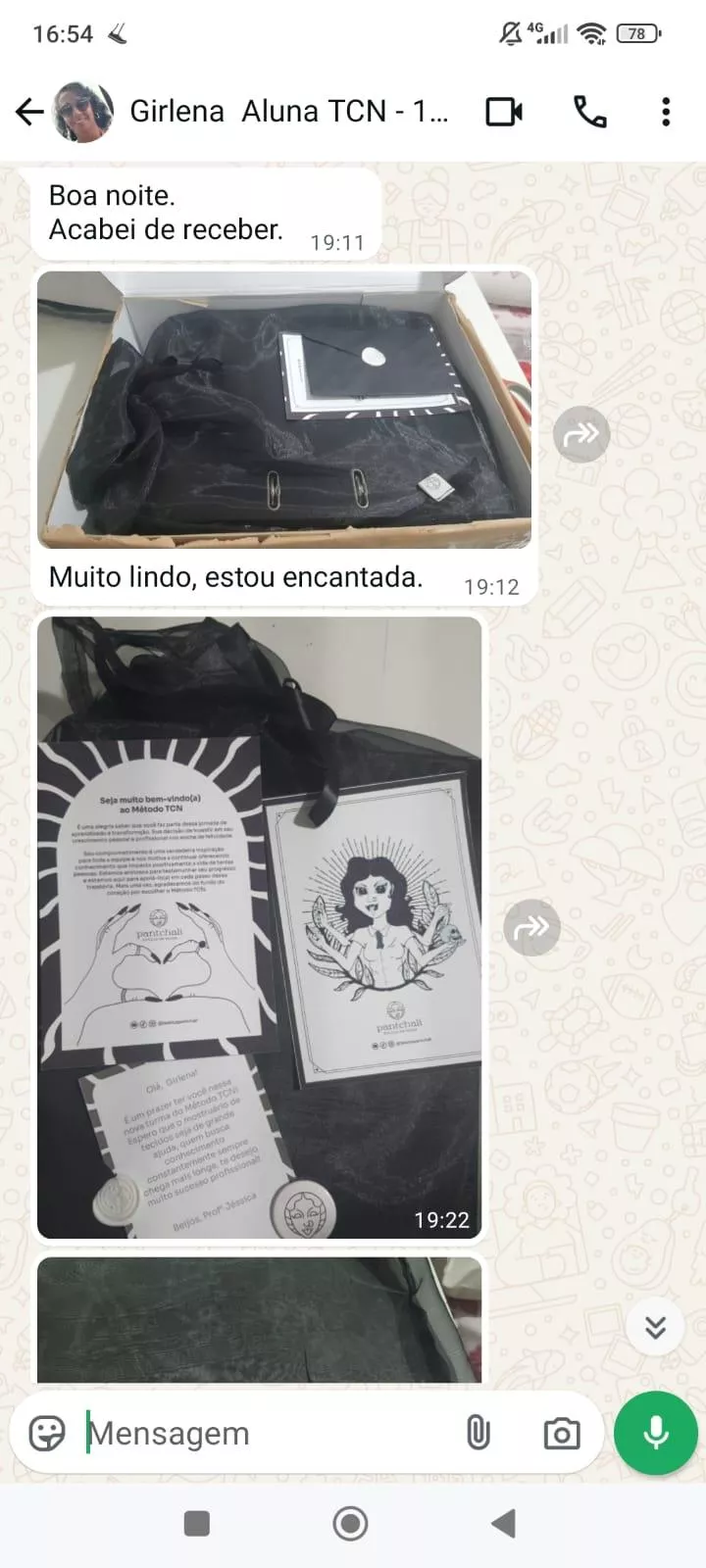Screen dimensions: 706x1568
Task: Start a video call with Girlena
Action: point(504,112)
